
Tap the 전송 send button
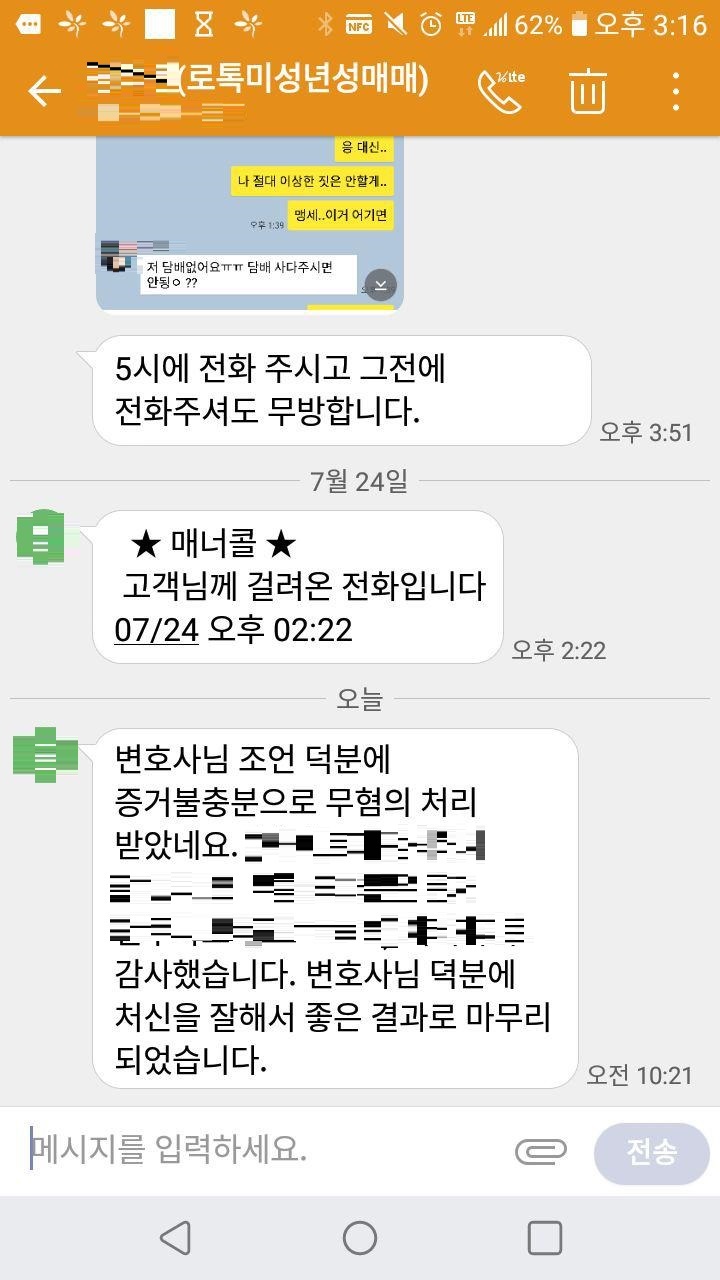pyautogui.click(x=652, y=1152)
